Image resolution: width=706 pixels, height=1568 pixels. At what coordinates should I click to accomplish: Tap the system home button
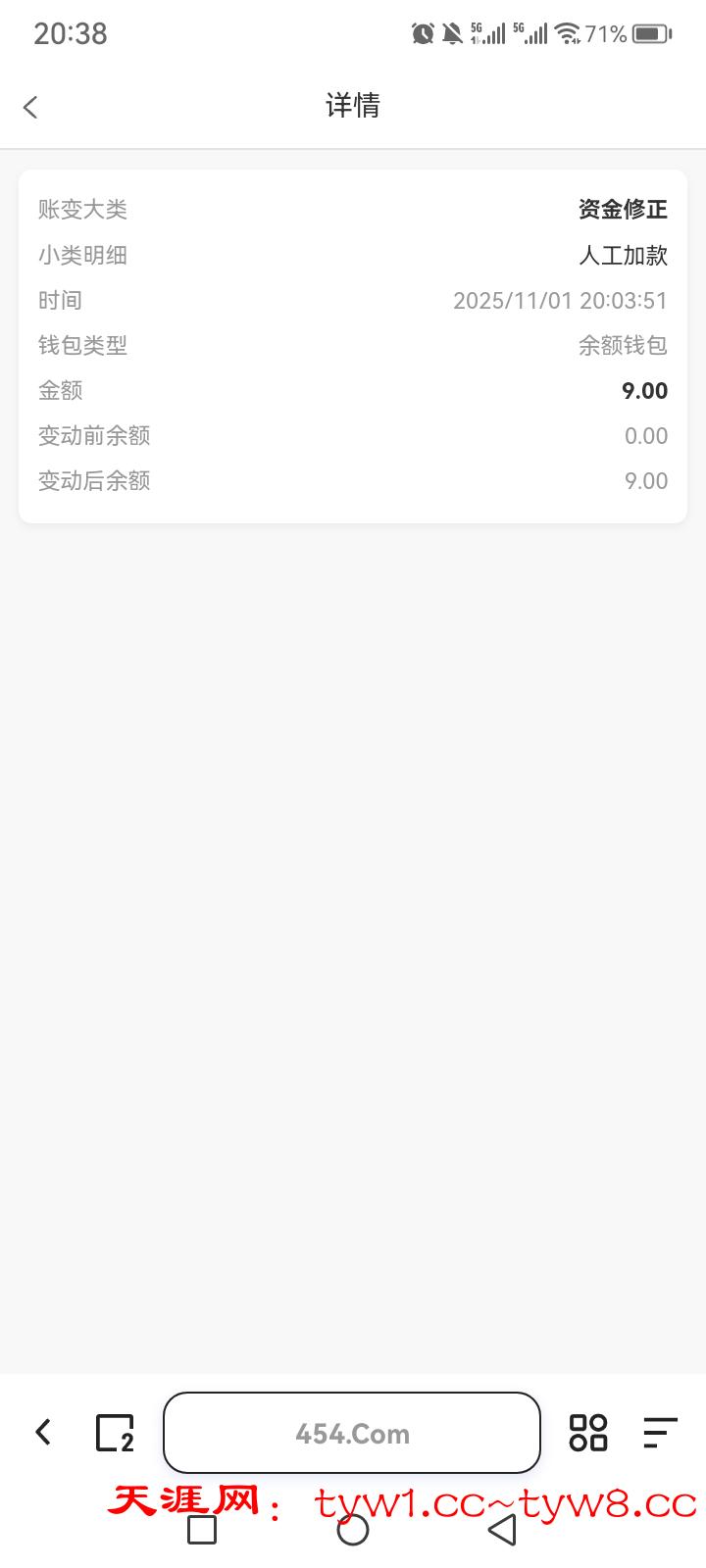pos(353,1530)
